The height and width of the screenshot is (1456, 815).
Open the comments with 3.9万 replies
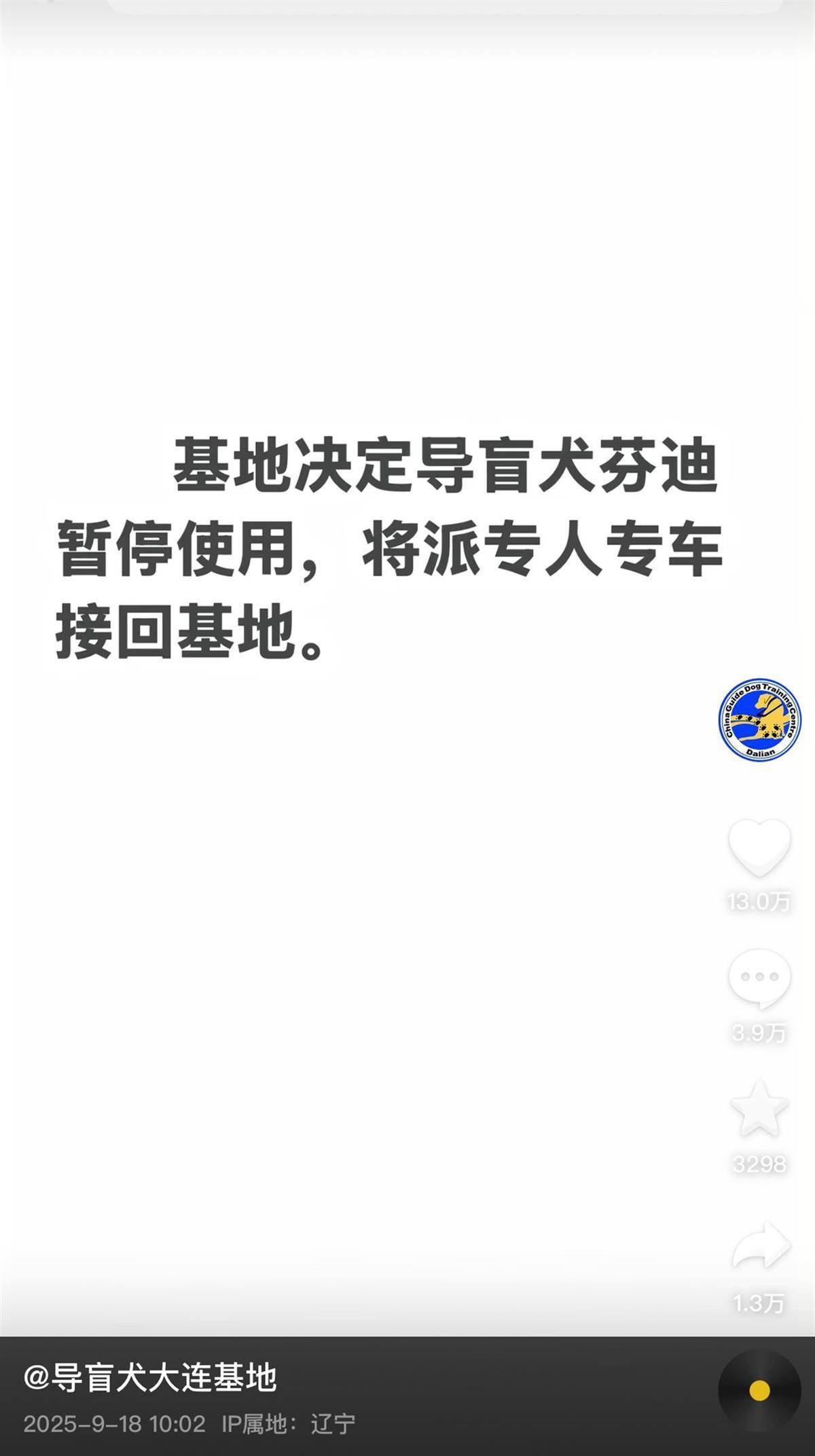759,978
